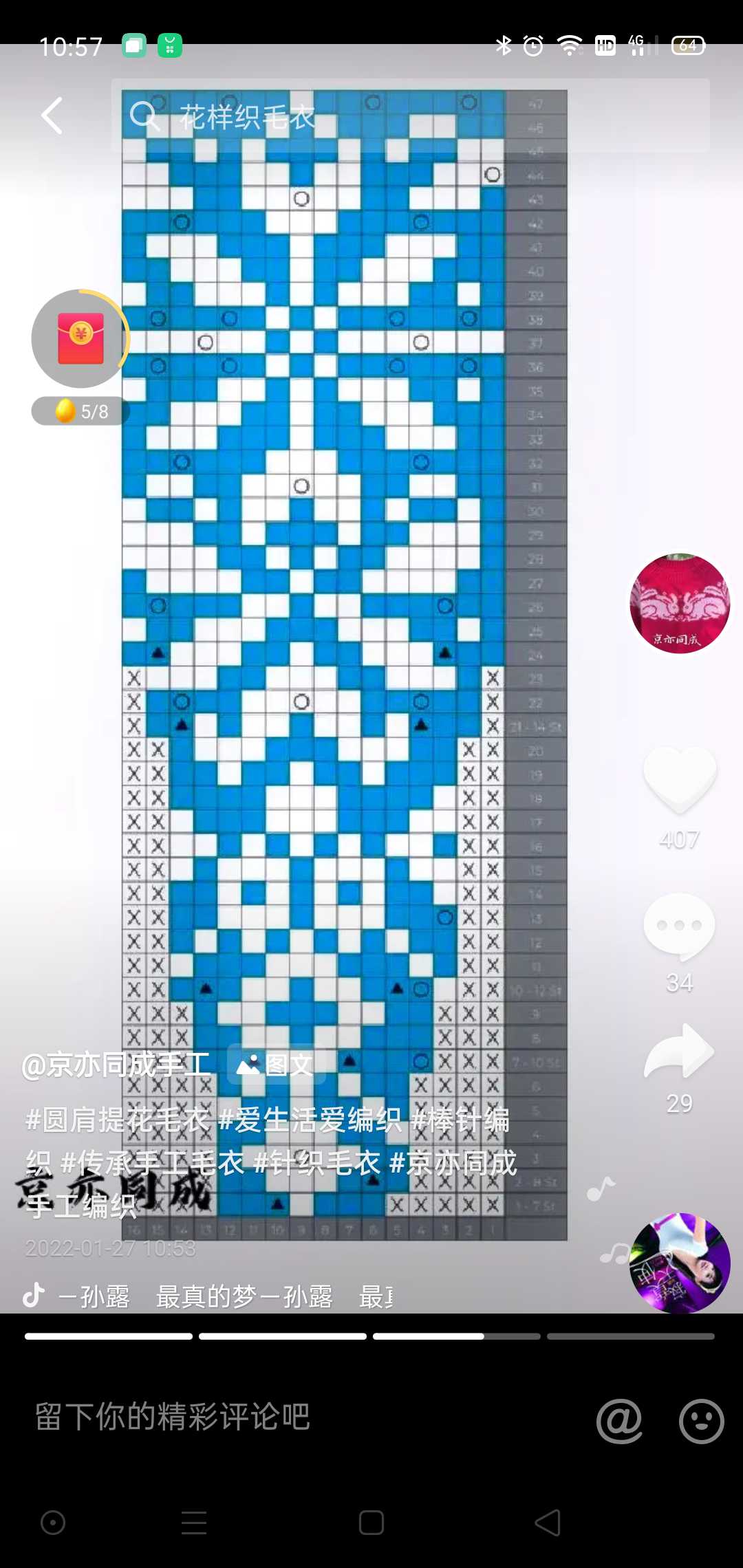Open the spinning music disc
The width and height of the screenshot is (743, 1568).
point(680,1263)
